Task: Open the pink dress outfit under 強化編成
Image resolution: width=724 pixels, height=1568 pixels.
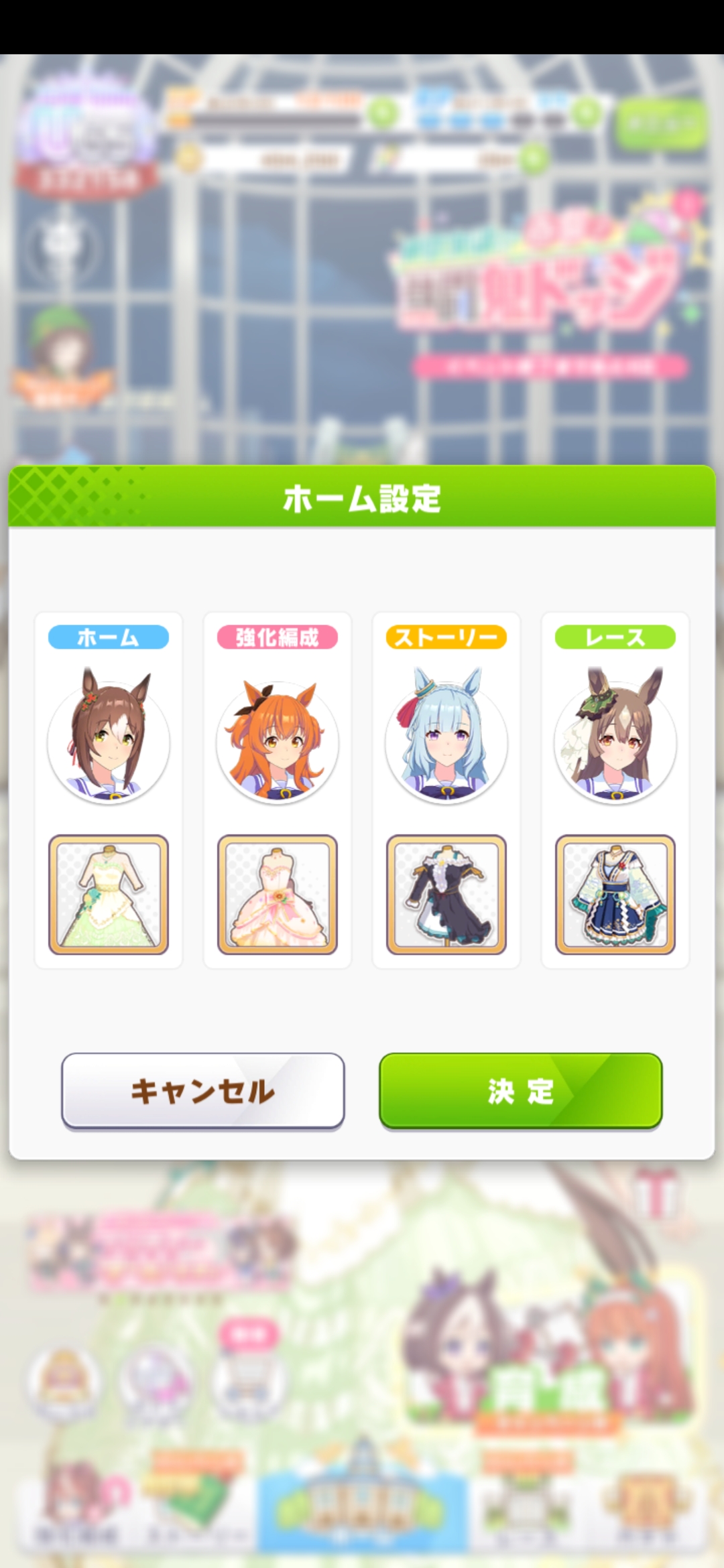Action: pyautogui.click(x=278, y=894)
